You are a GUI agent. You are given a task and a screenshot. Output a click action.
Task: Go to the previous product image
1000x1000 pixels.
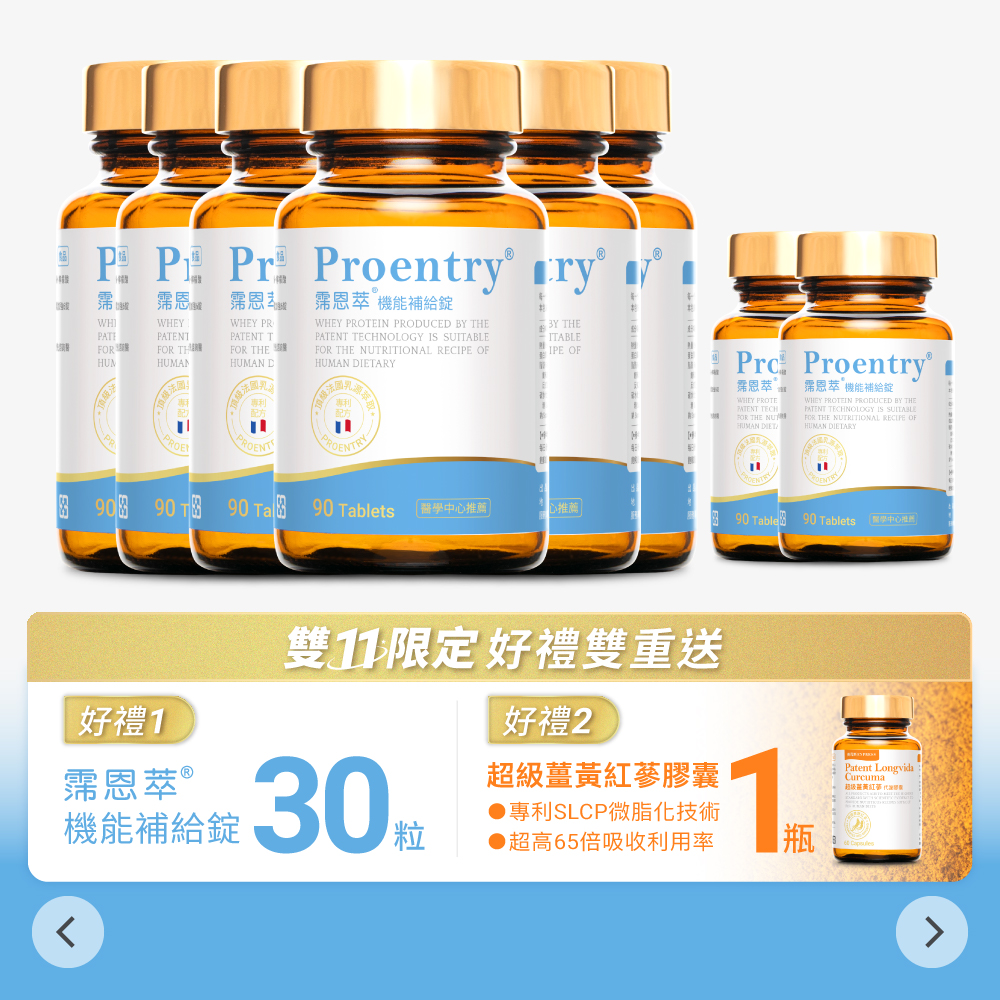[67, 932]
